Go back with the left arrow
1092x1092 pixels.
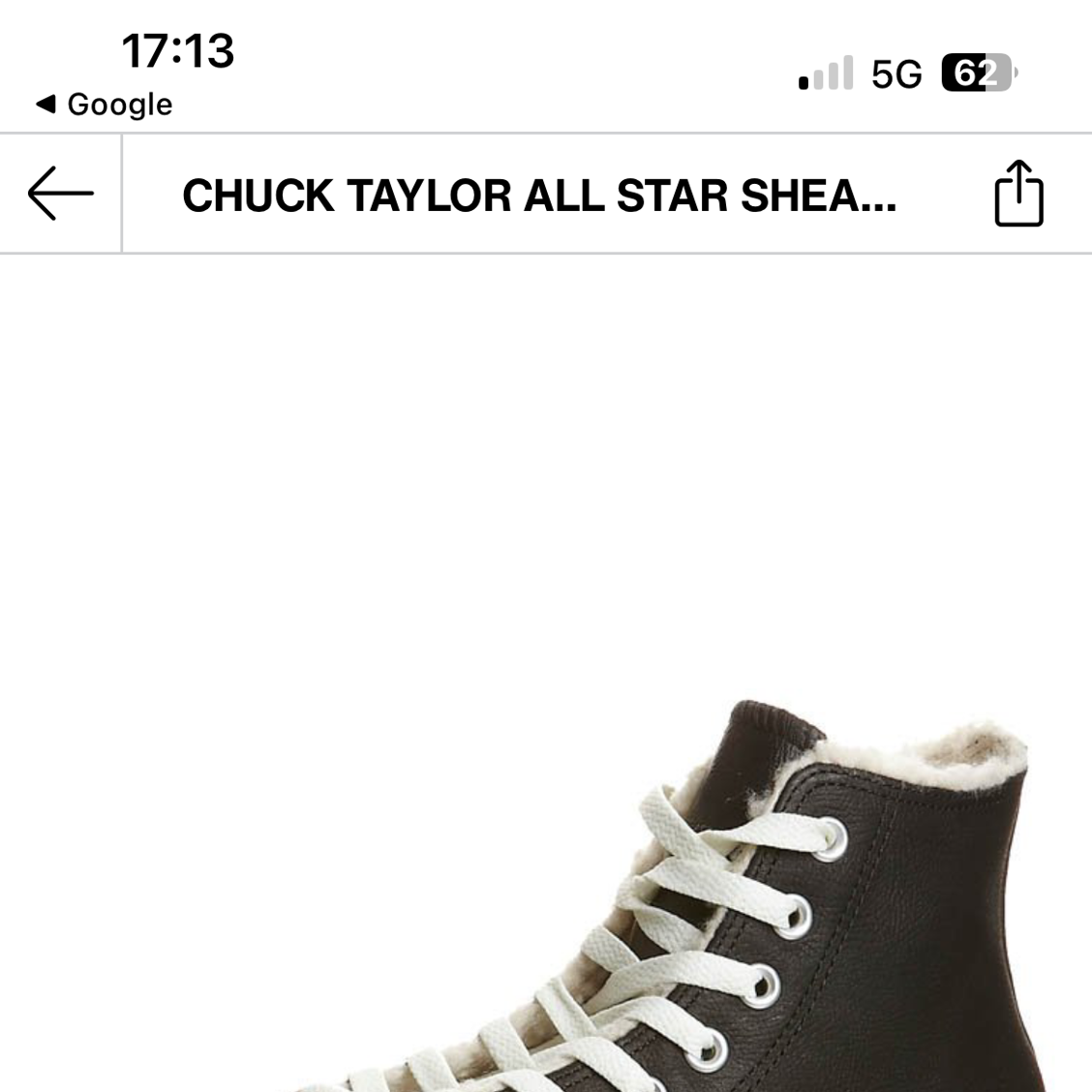pos(60,194)
